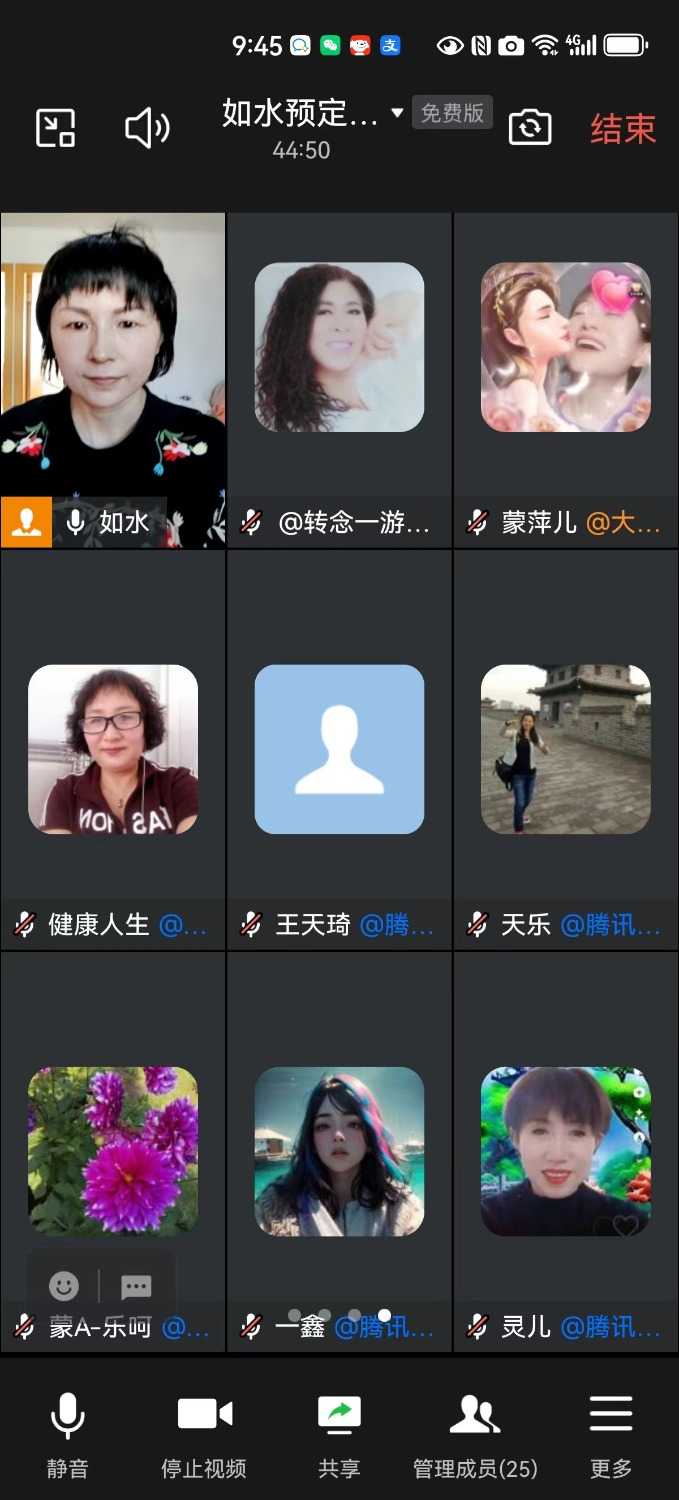
Task: Select participant 蒙萍儿's tile
Action: (x=566, y=348)
